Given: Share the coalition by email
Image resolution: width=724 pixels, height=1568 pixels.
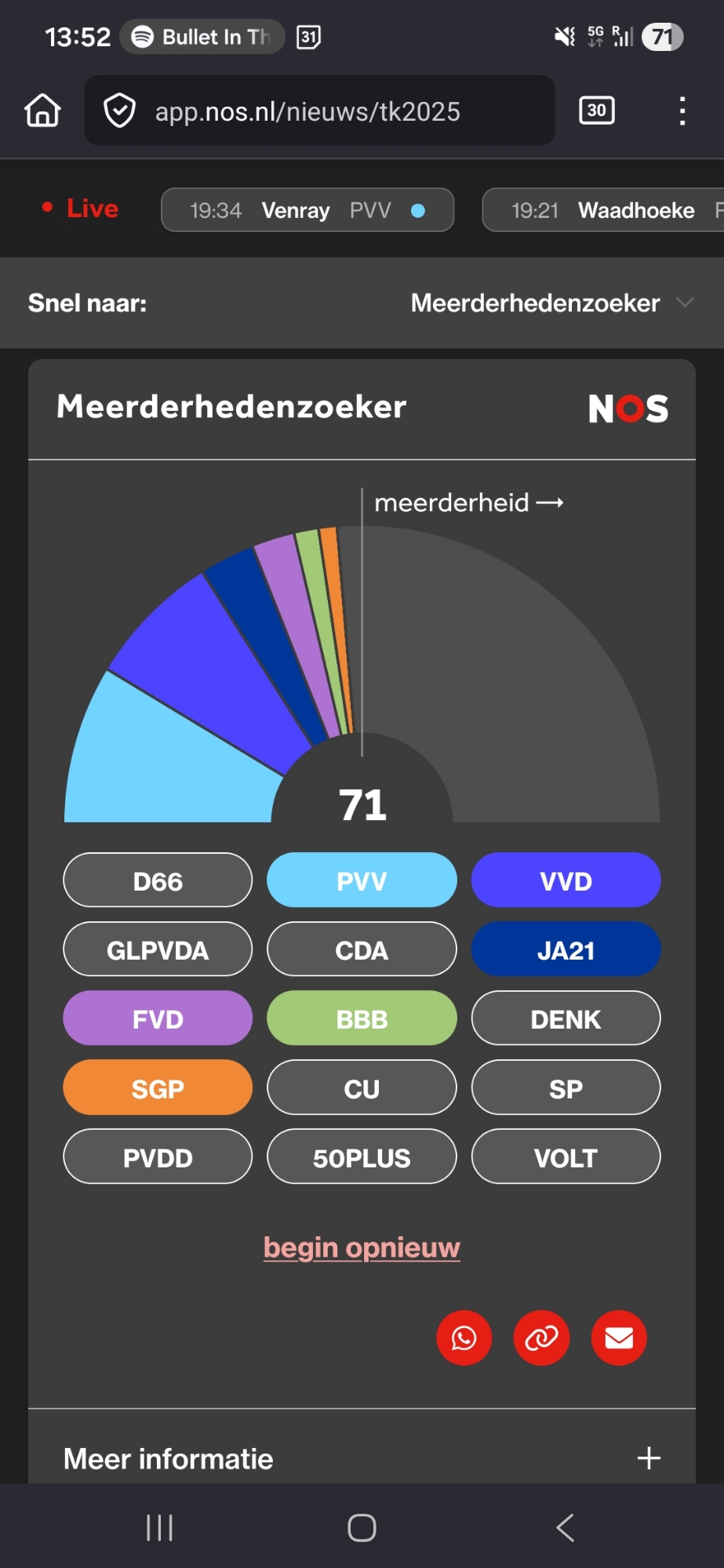Looking at the screenshot, I should [x=619, y=1338].
